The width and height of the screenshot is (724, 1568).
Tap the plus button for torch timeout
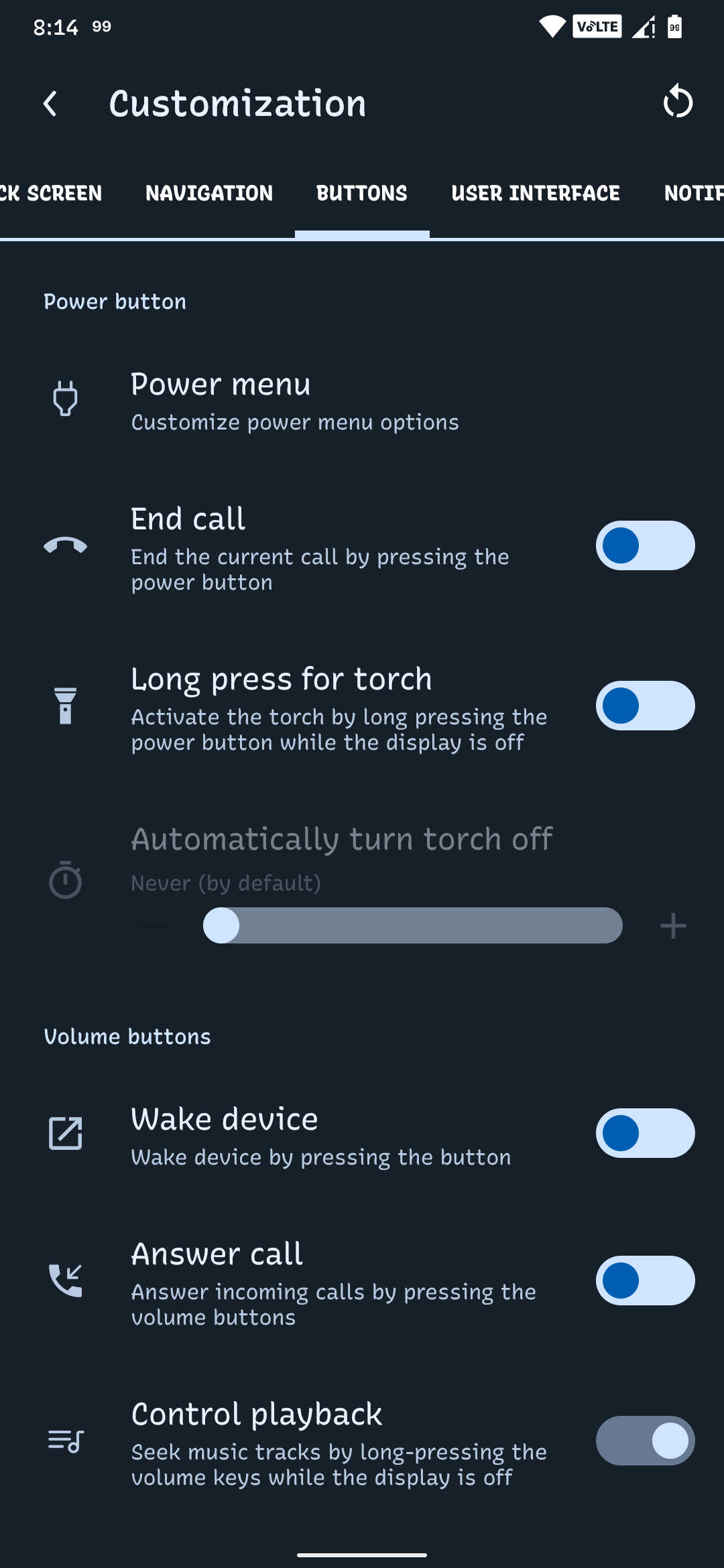point(673,926)
